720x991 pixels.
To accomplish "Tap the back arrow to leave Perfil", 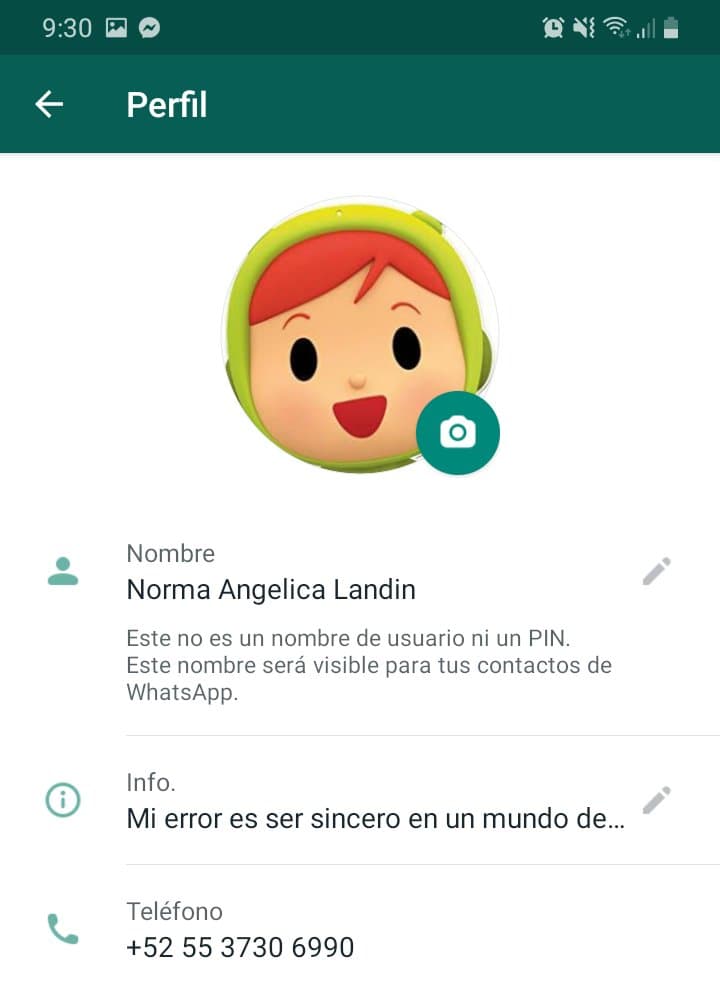I will point(47,103).
